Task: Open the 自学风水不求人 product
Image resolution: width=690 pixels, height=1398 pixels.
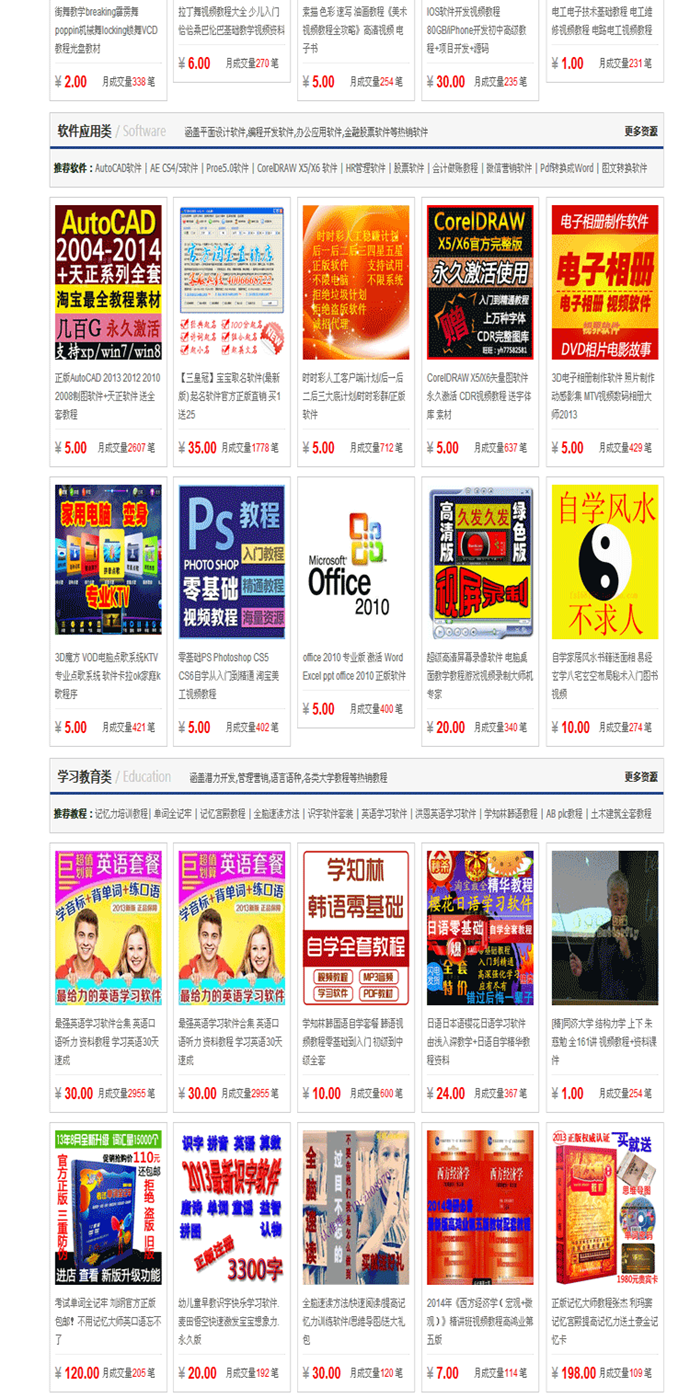Action: pyautogui.click(x=604, y=562)
